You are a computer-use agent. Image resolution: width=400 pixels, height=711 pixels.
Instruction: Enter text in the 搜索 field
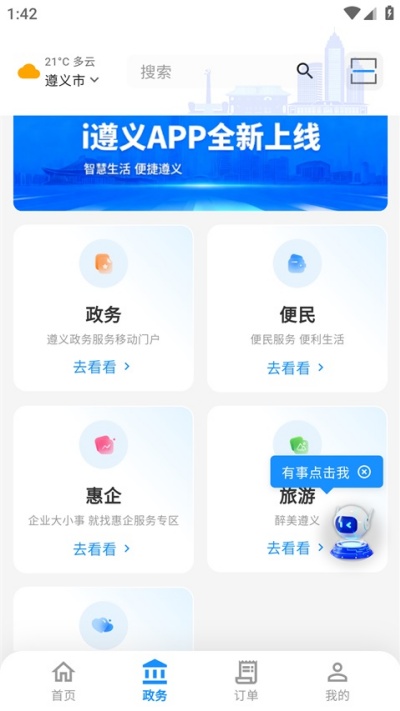pos(212,72)
